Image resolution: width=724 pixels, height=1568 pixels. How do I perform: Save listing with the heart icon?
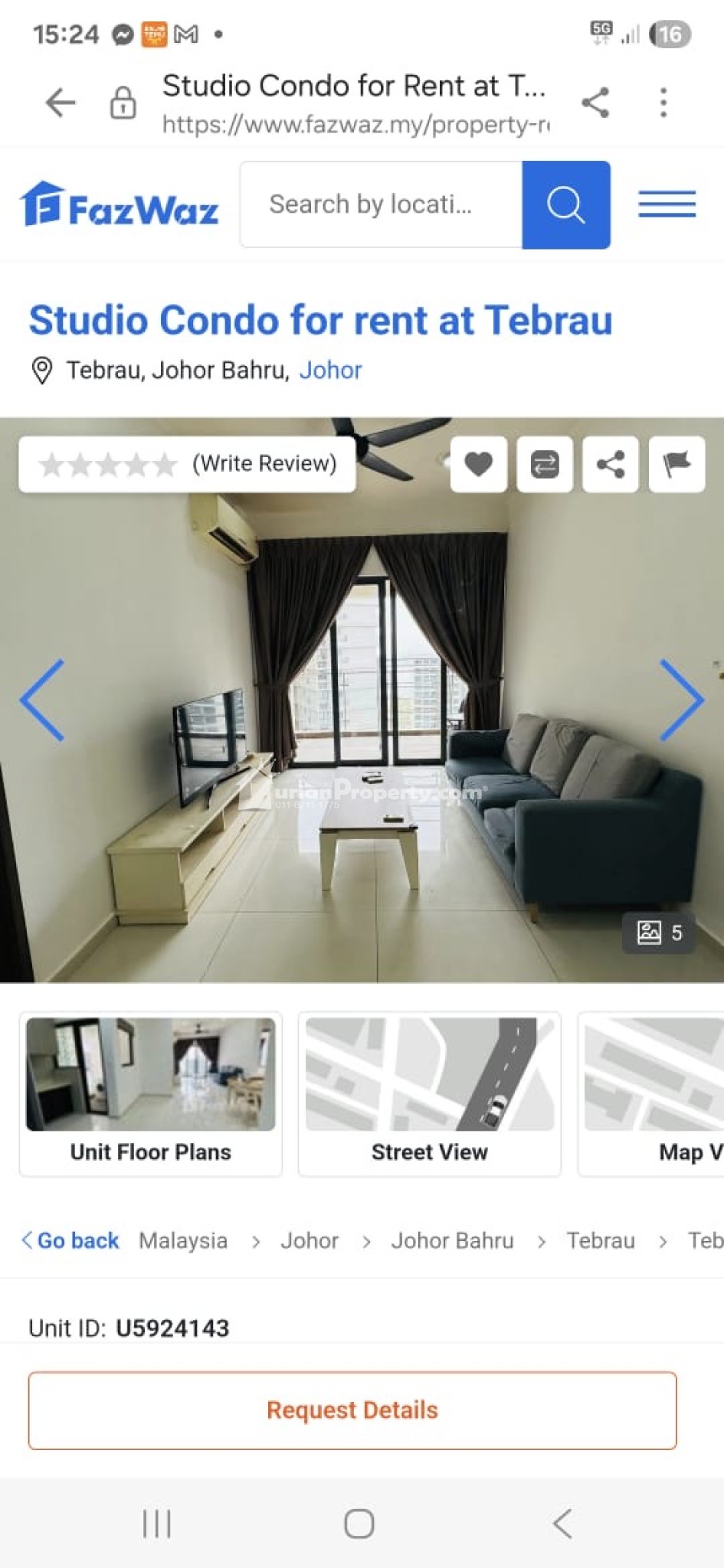pos(478,464)
